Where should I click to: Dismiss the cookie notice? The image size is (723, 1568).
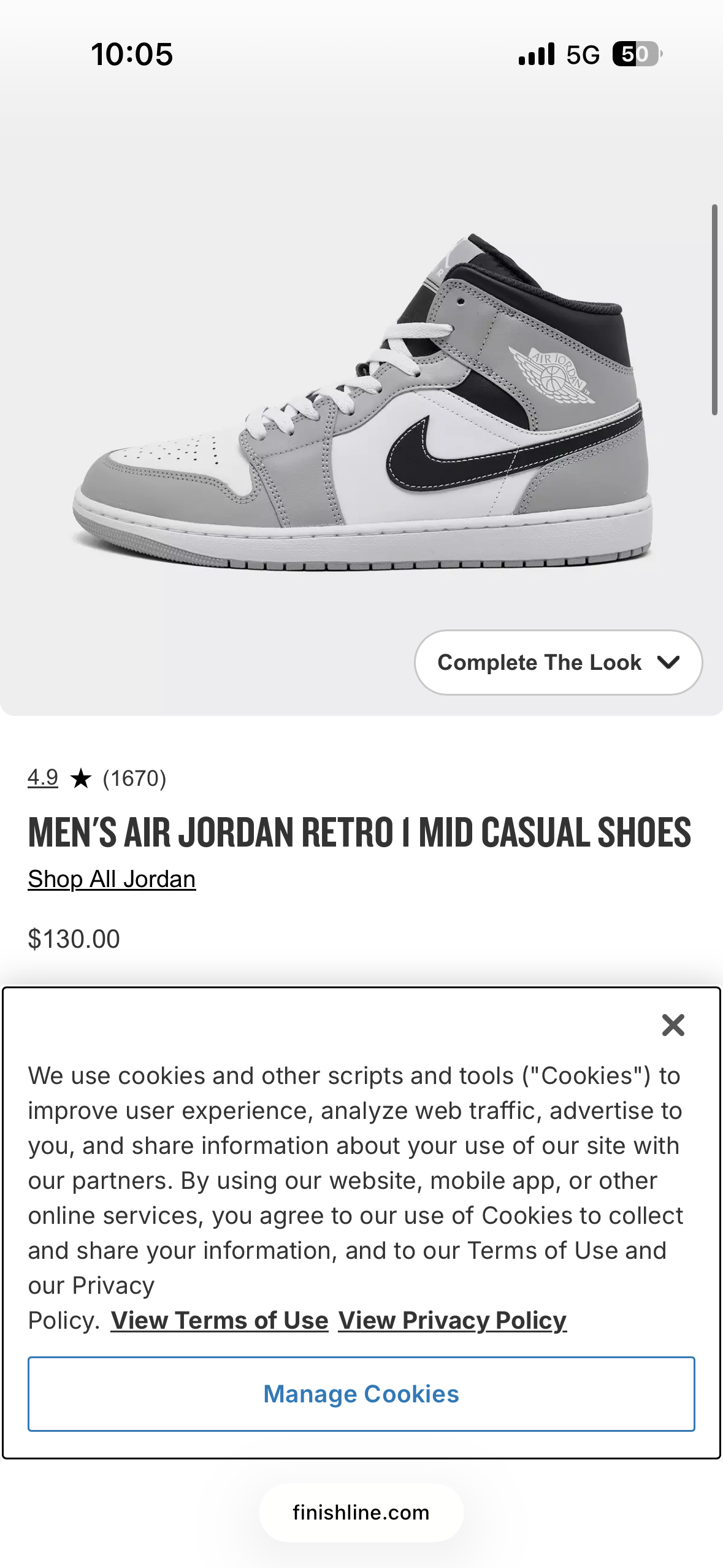pyautogui.click(x=673, y=1024)
